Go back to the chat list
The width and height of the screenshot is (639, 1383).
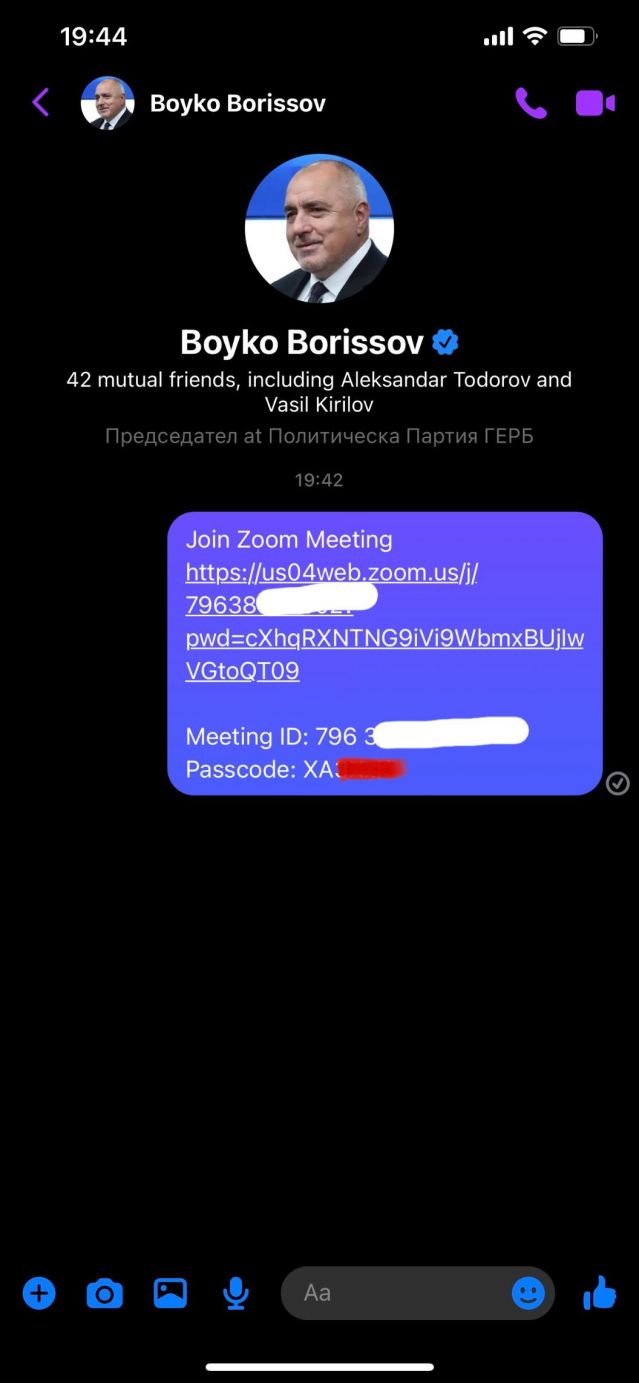point(40,102)
